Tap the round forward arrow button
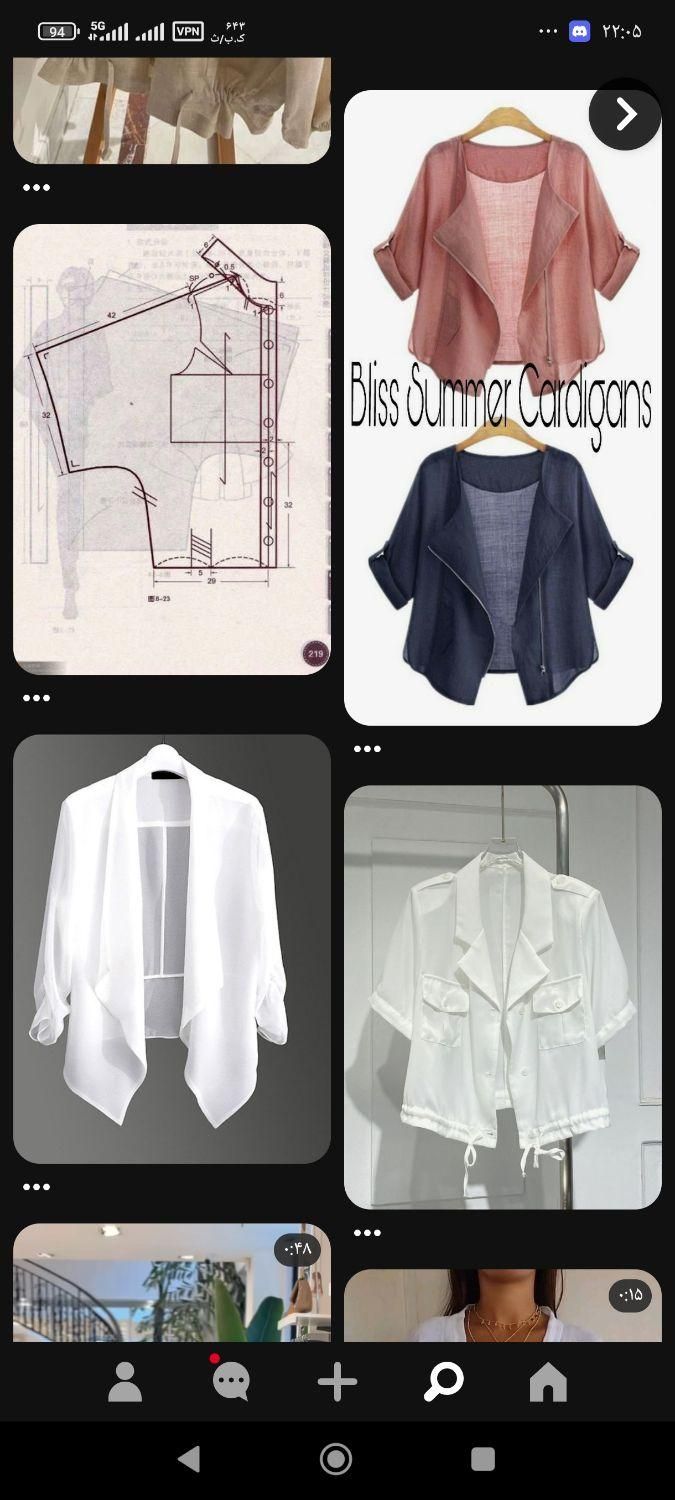Screen dimensions: 675x1500 (x=625, y=115)
